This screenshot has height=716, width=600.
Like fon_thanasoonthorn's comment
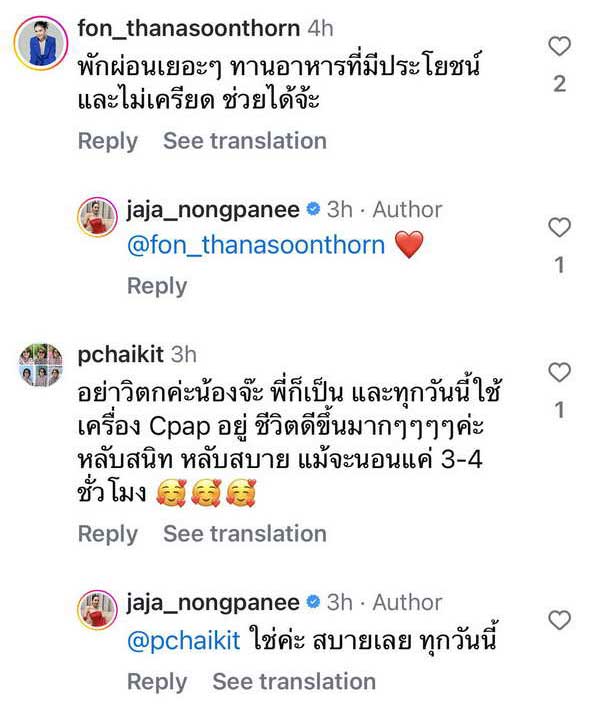[x=560, y=46]
